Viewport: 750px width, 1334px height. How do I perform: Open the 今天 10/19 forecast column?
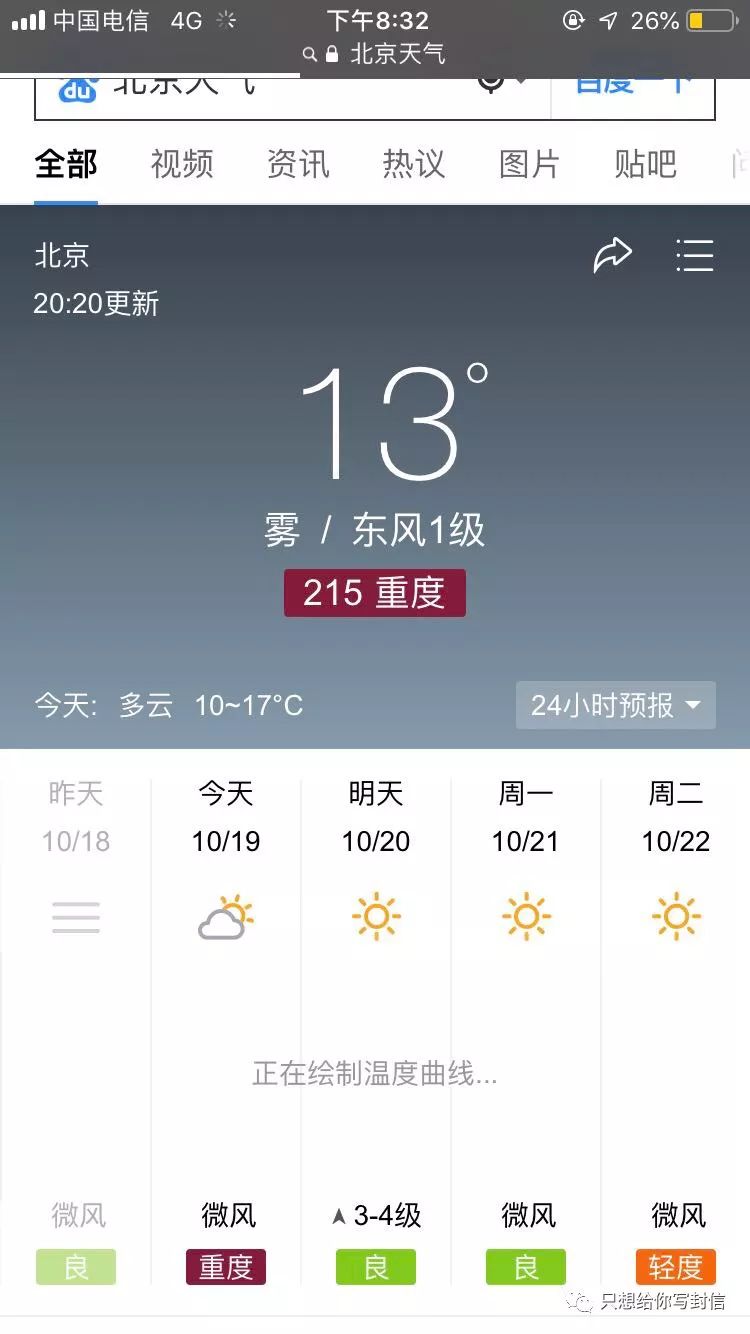[x=226, y=1032]
